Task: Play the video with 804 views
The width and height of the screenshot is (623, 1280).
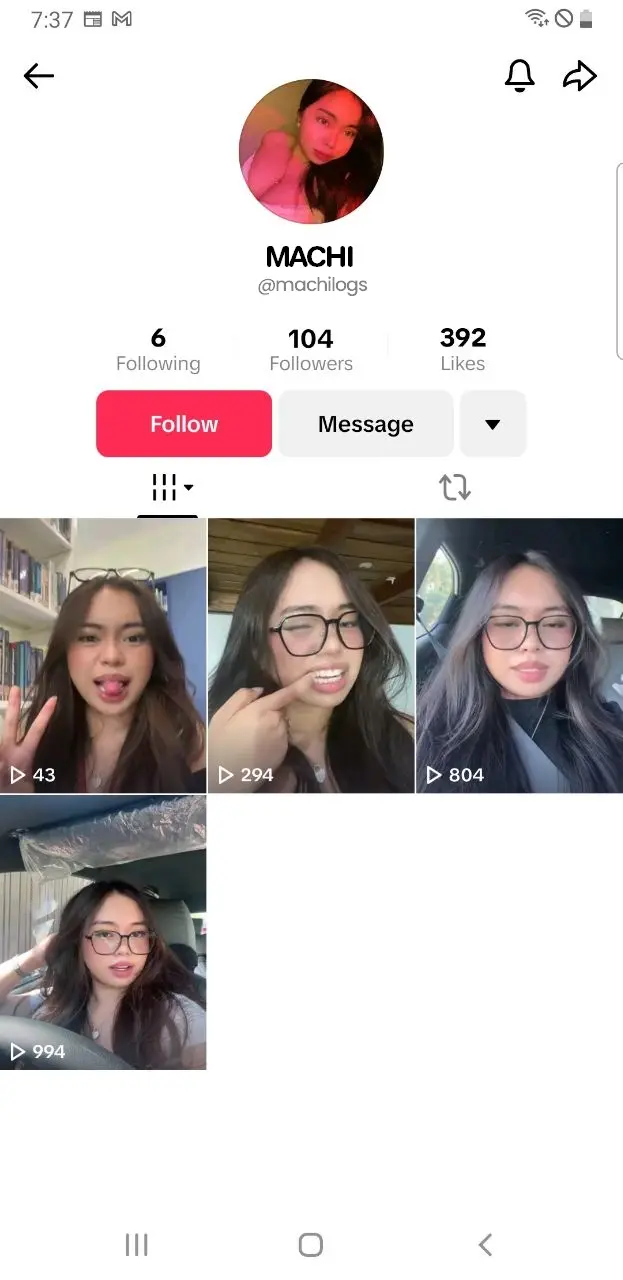Action: tap(519, 655)
